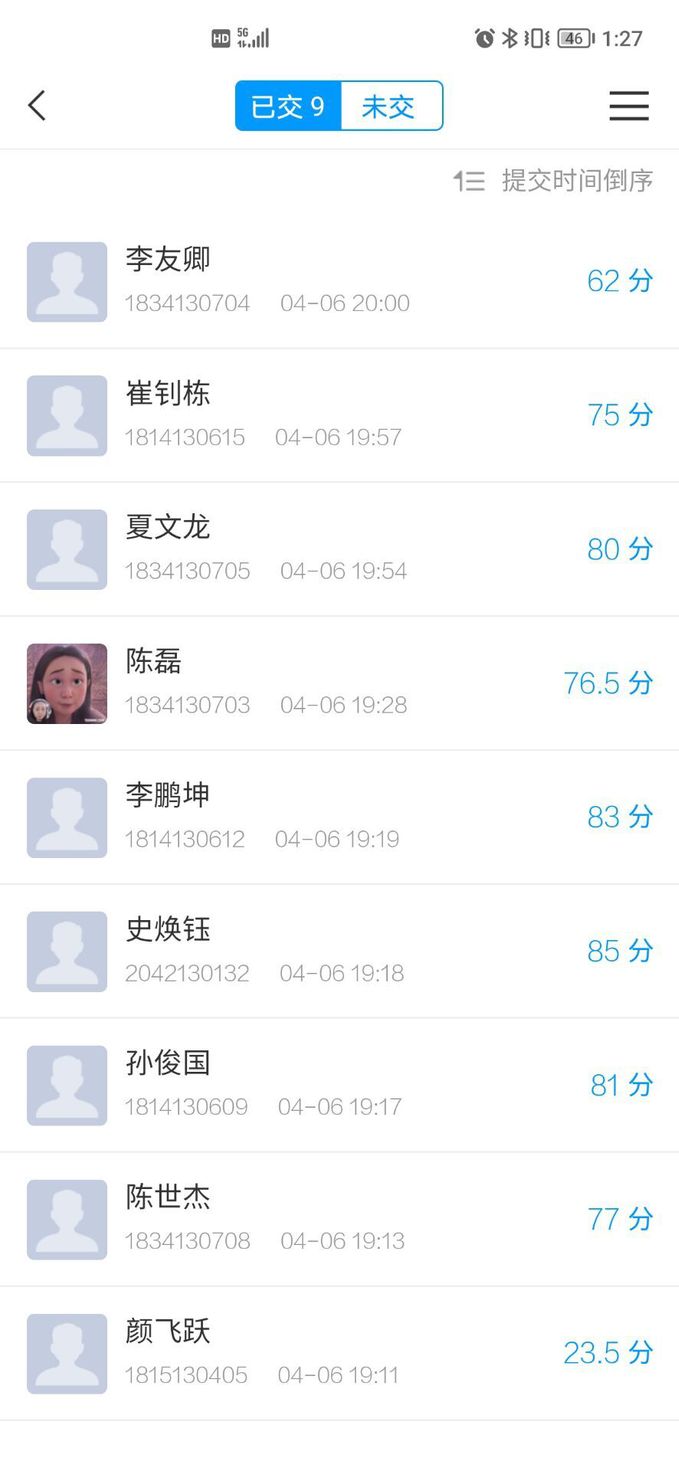The height and width of the screenshot is (1471, 679).
Task: Select the 已交 9 tab
Action: pyautogui.click(x=288, y=107)
